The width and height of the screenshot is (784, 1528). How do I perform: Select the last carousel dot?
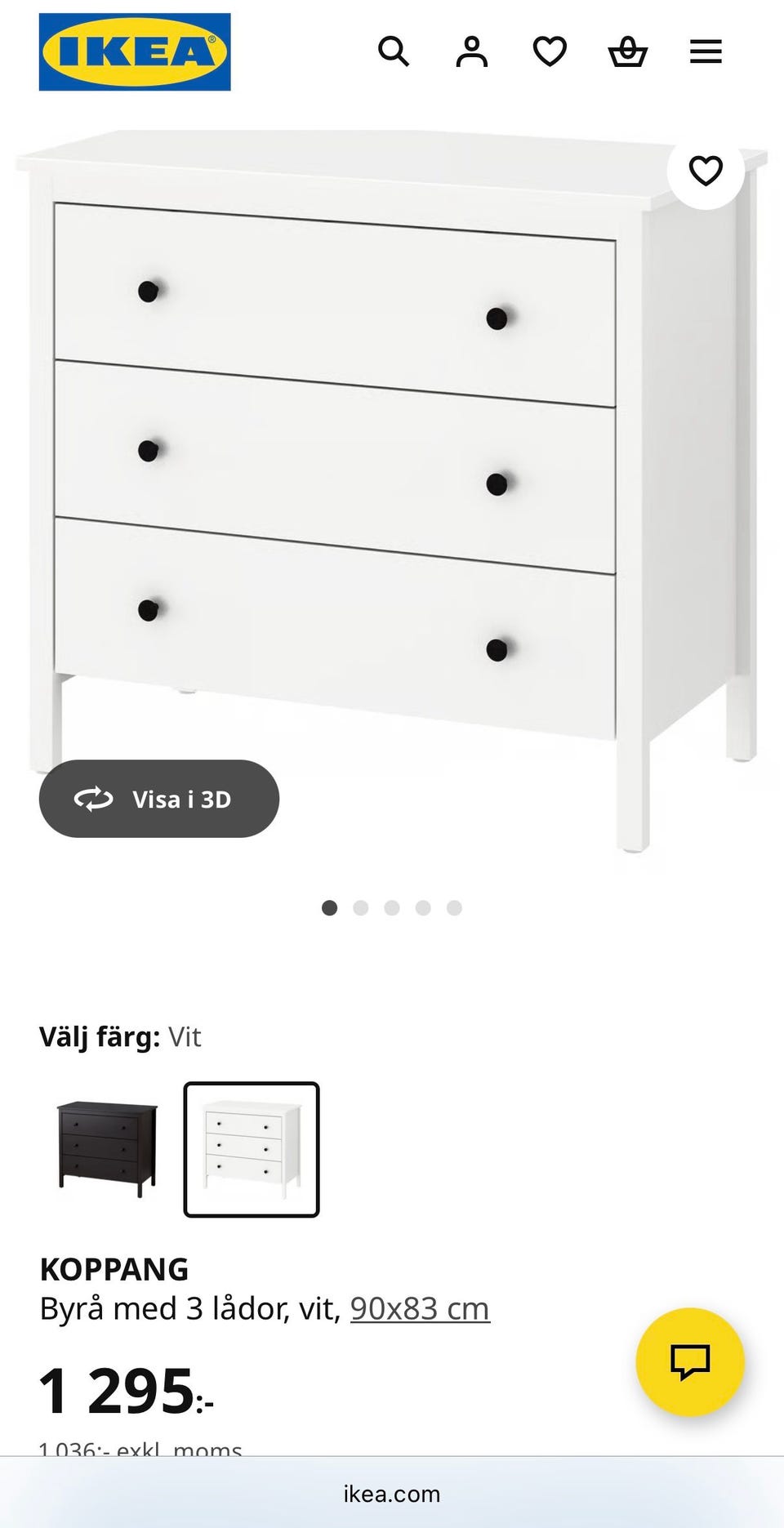(x=453, y=907)
